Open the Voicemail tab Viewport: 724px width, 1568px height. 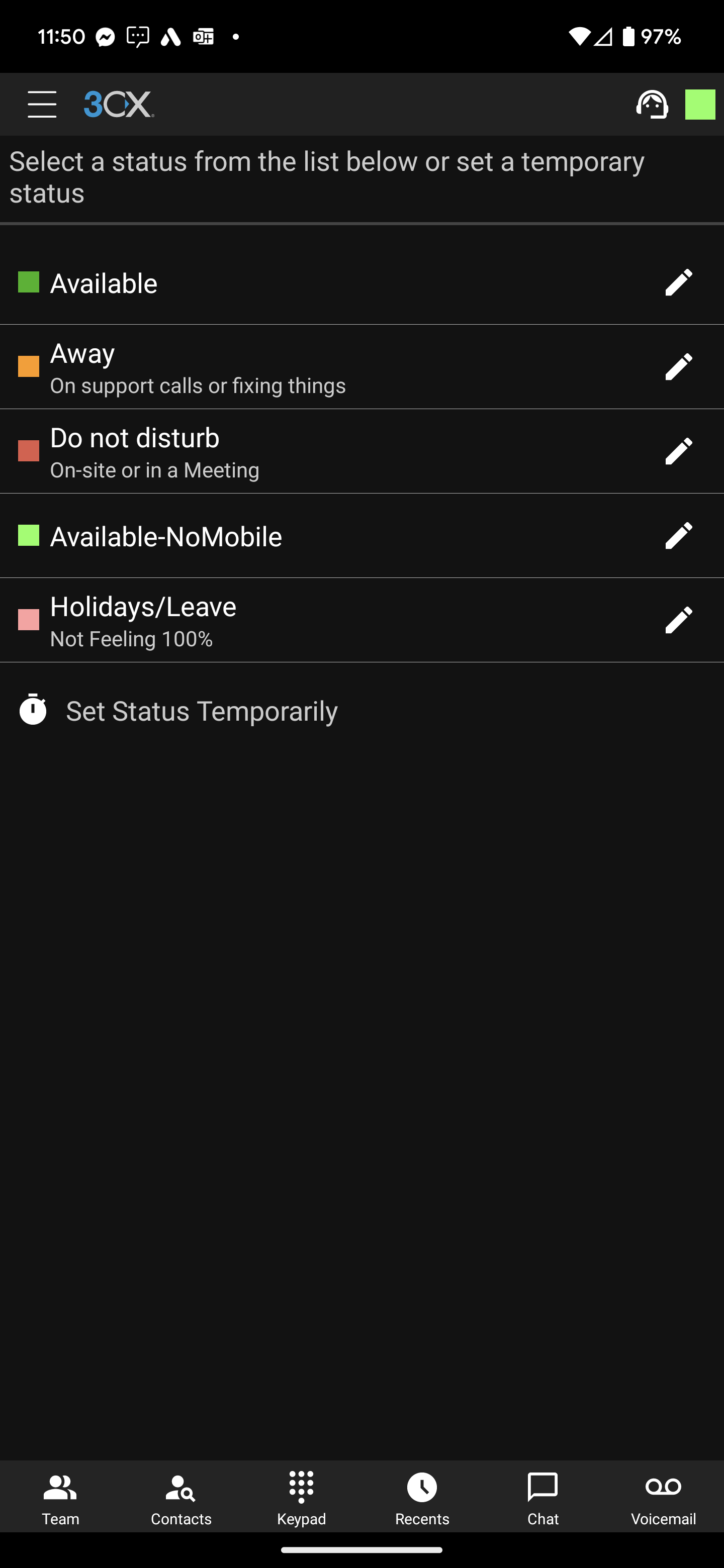pyautogui.click(x=663, y=1499)
